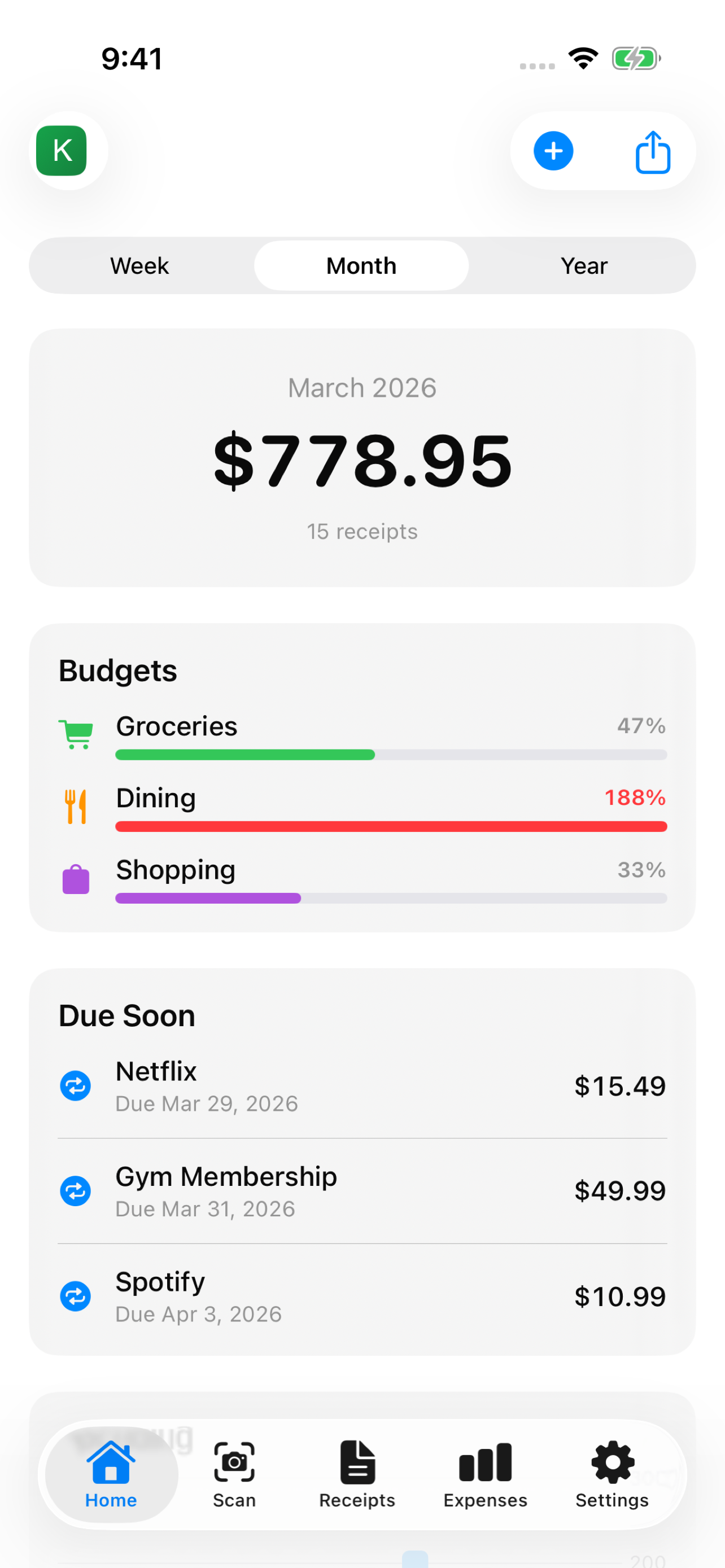Switch to the Week view
Screen dimensions: 725x1568
point(139,265)
